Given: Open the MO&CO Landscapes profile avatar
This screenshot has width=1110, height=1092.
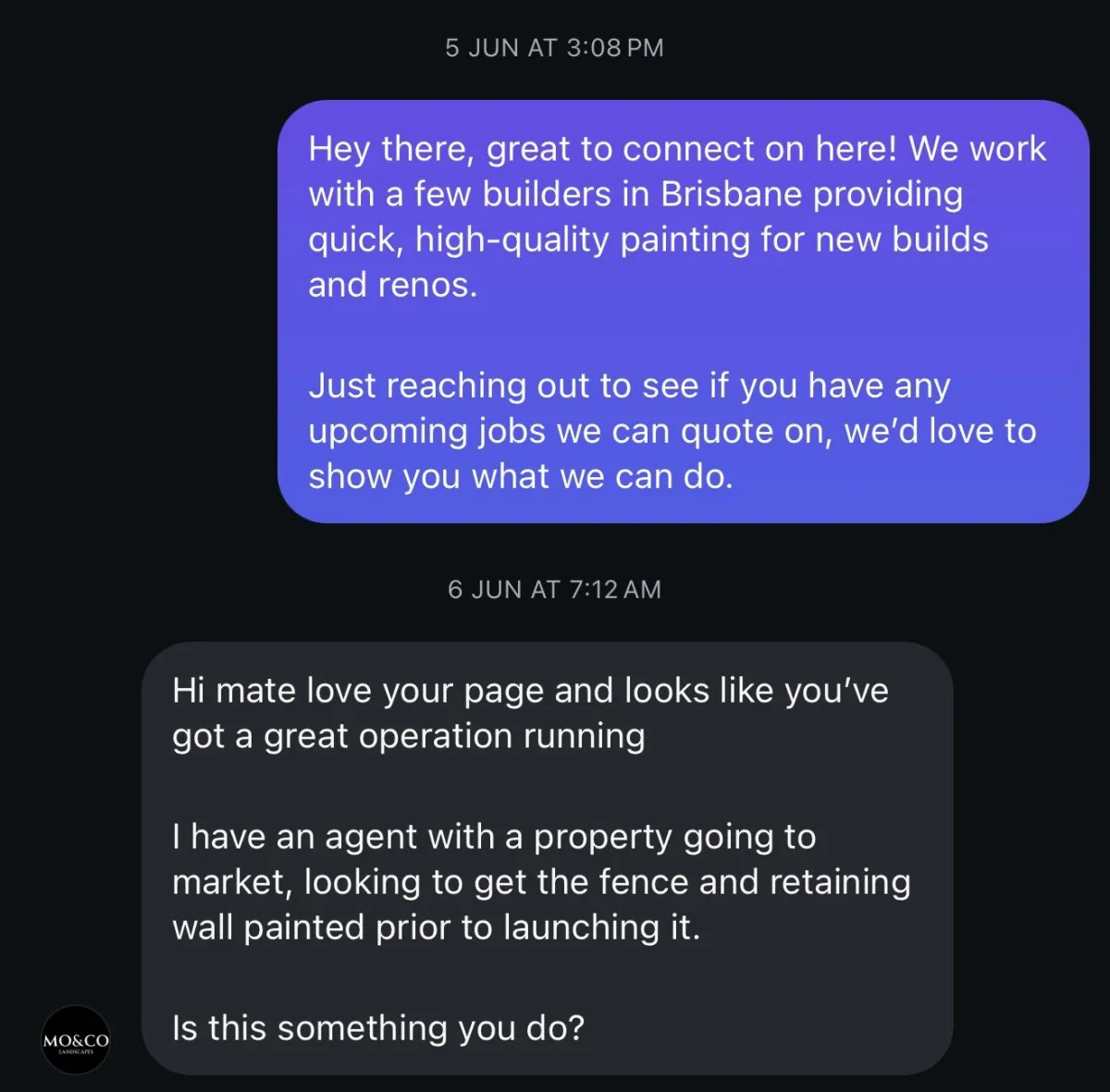Looking at the screenshot, I should pos(76,1040).
